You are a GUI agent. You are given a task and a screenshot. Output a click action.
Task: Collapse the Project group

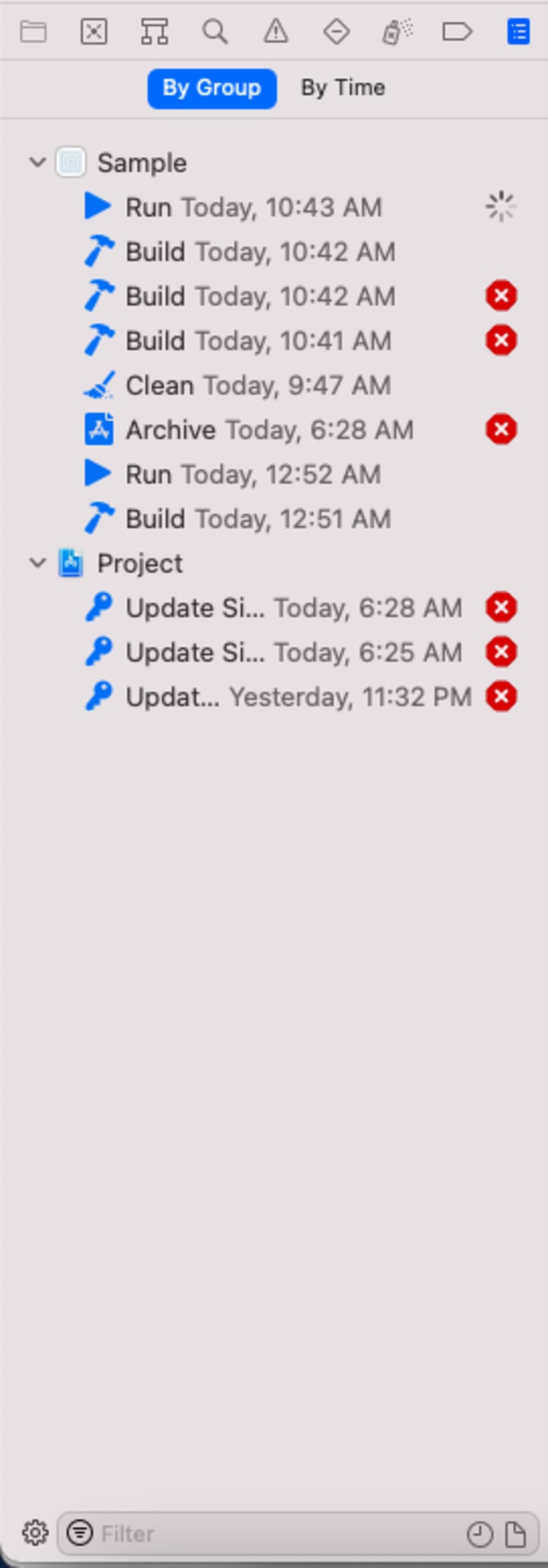(x=37, y=564)
